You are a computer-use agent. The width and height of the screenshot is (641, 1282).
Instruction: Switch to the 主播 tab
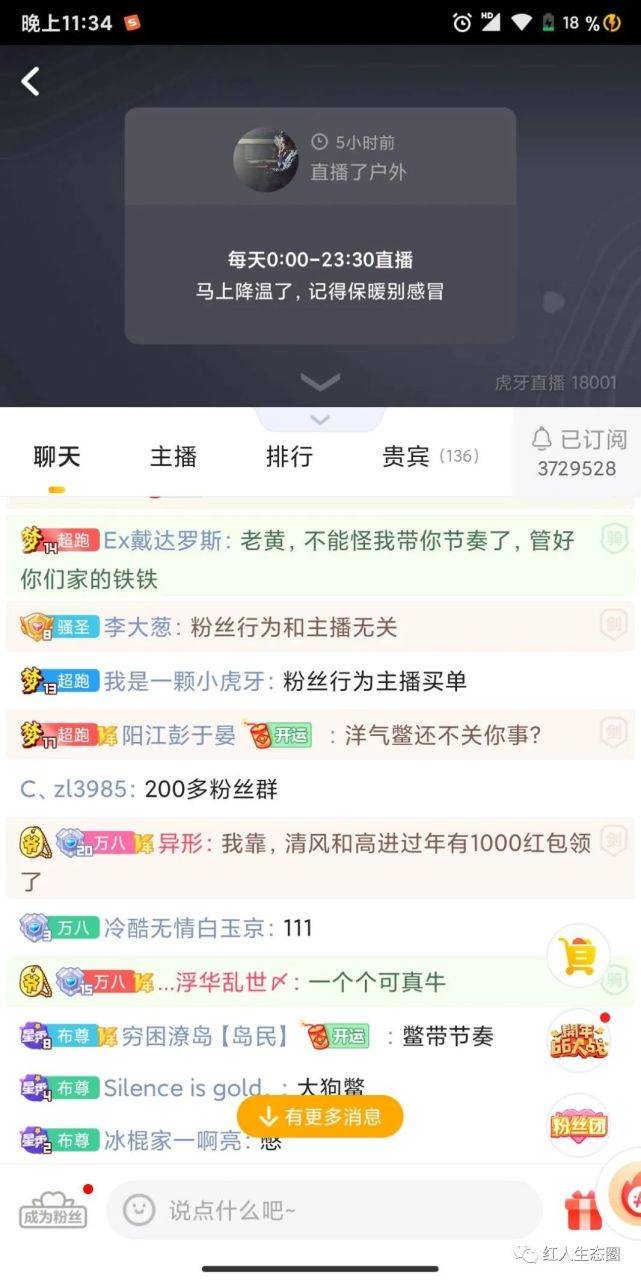[x=173, y=458]
